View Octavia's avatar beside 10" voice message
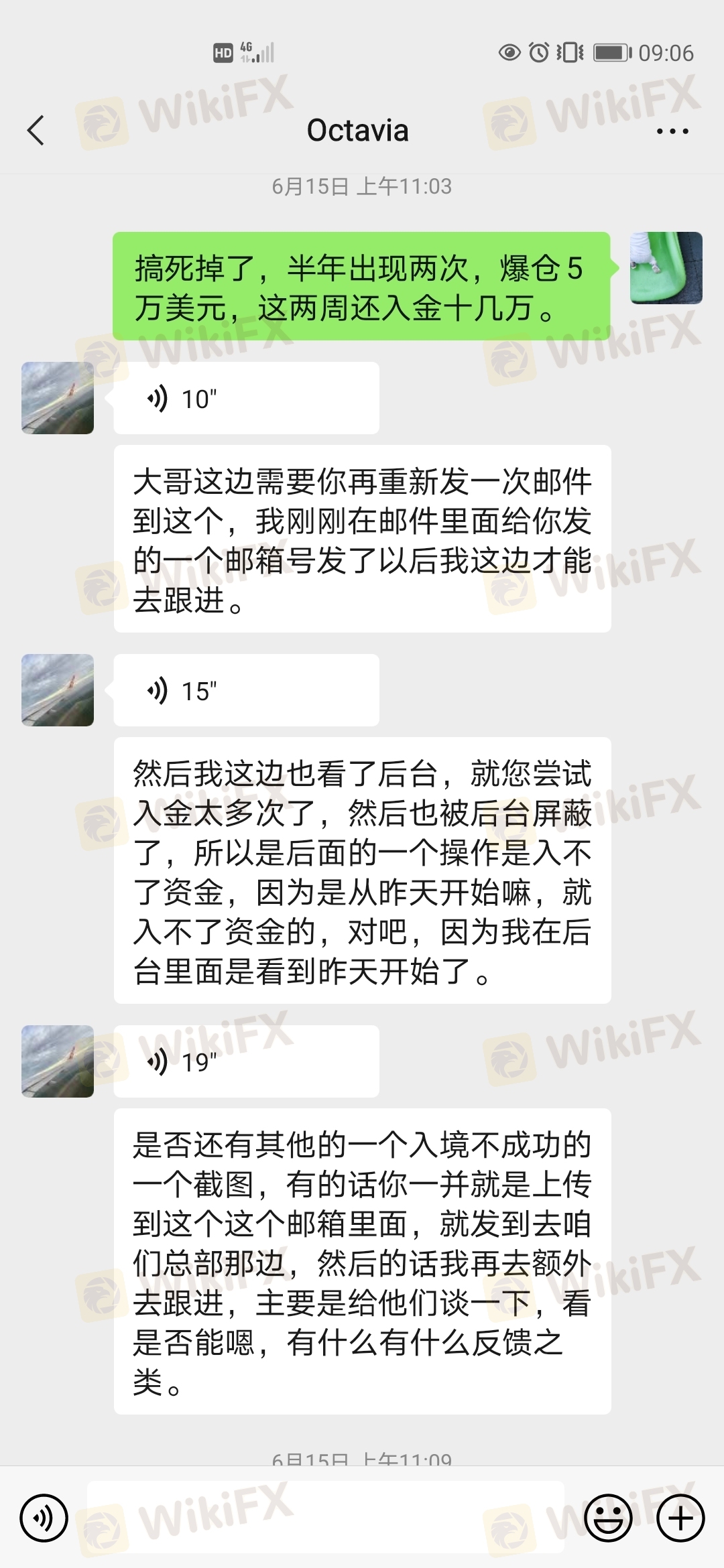 [58, 398]
